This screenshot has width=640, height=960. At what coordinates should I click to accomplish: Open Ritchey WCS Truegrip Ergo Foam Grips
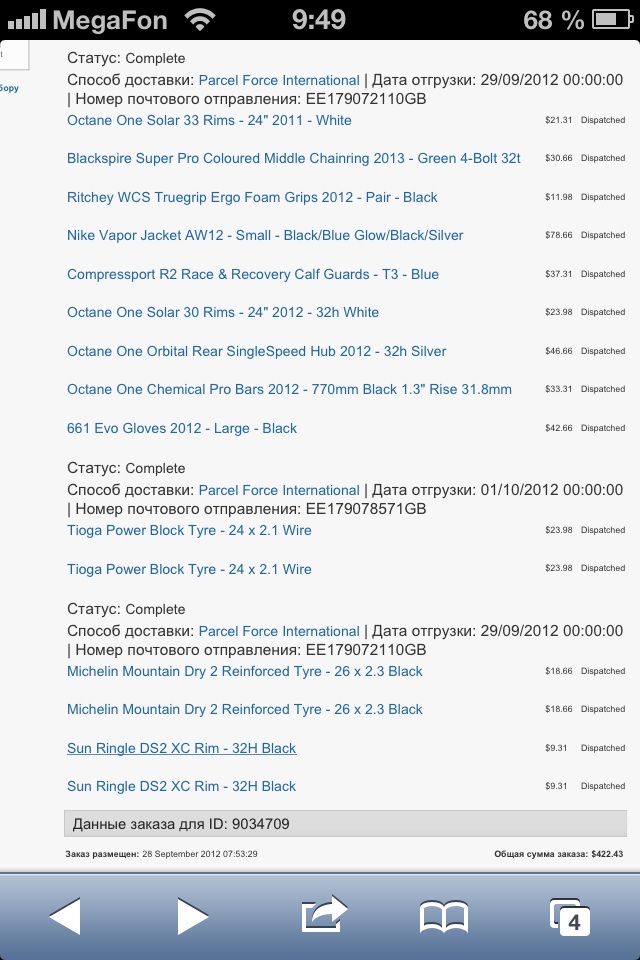point(252,197)
